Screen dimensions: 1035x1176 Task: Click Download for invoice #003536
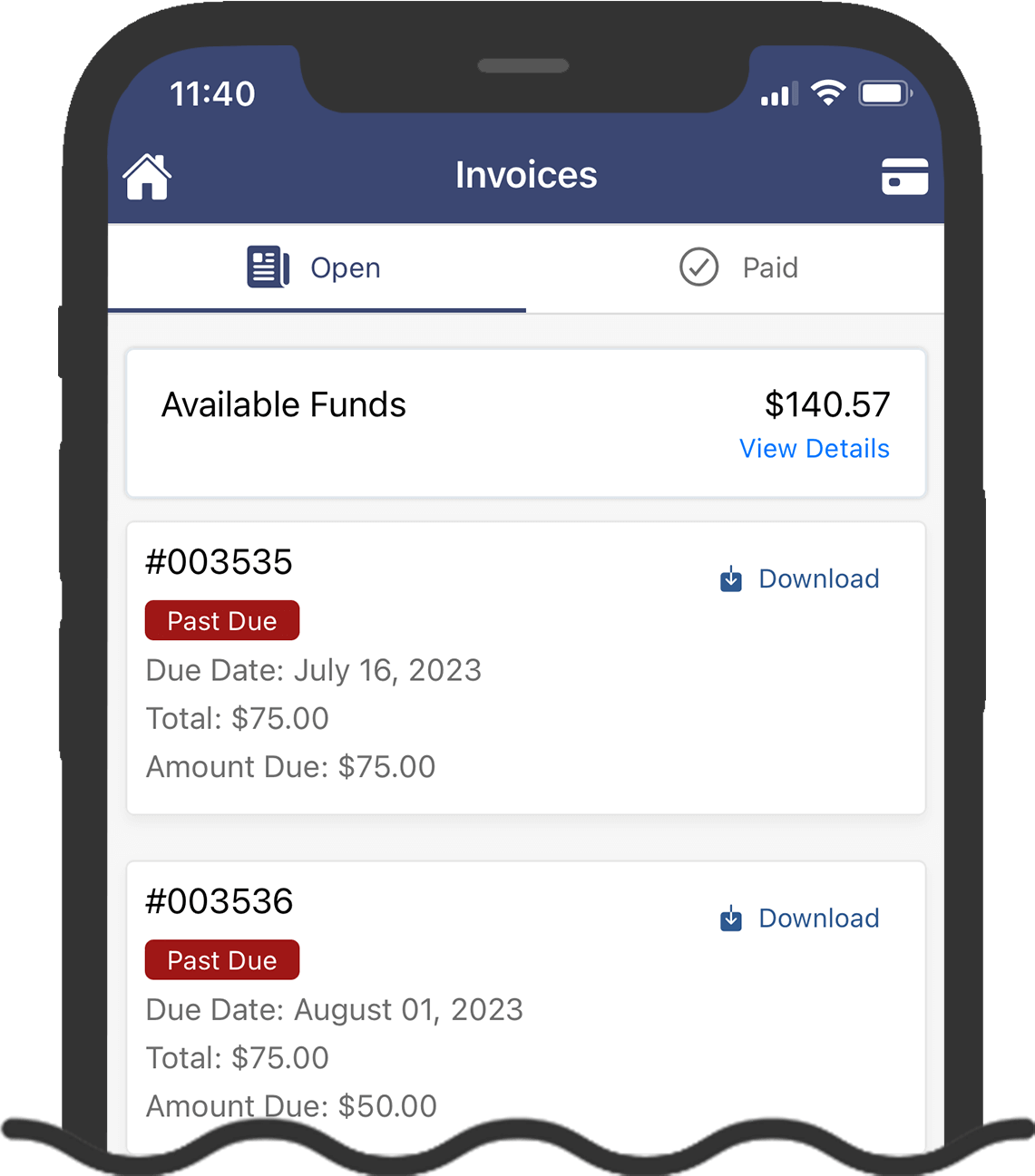818,918
